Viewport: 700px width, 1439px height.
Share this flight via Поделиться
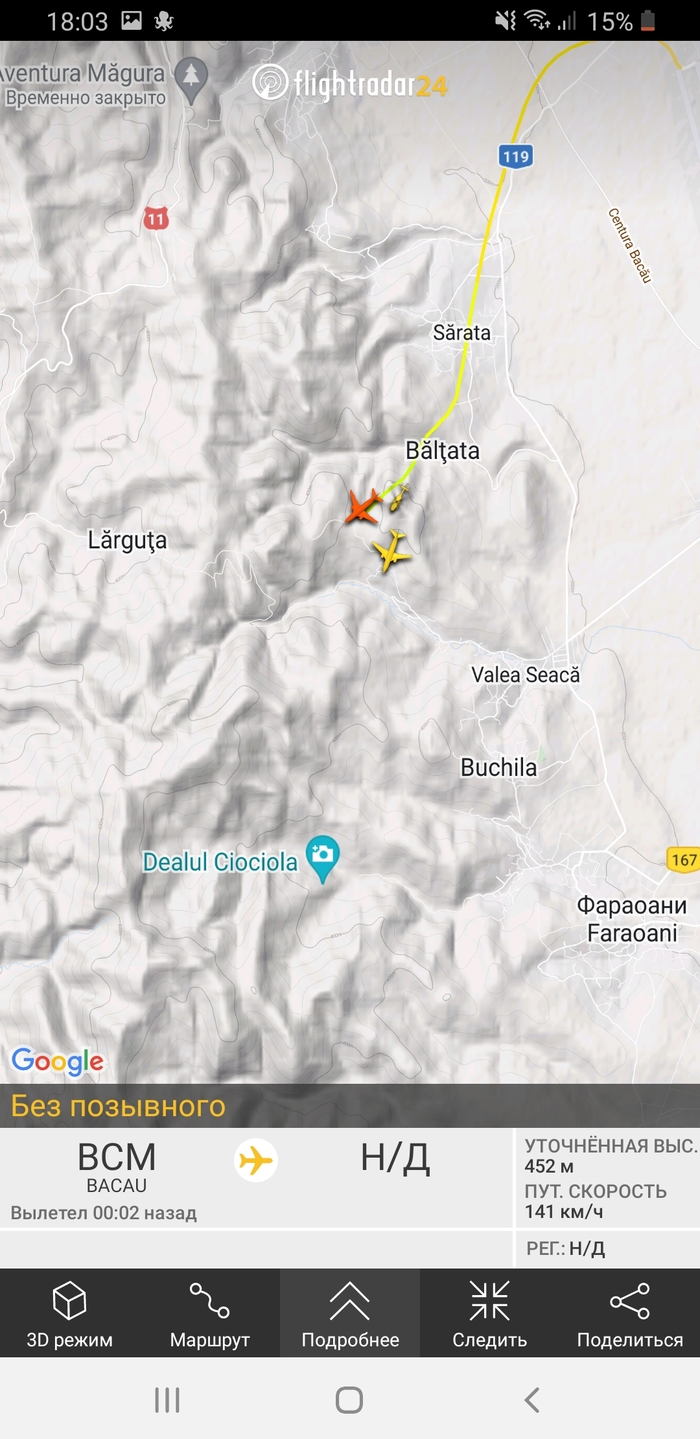pyautogui.click(x=630, y=1313)
